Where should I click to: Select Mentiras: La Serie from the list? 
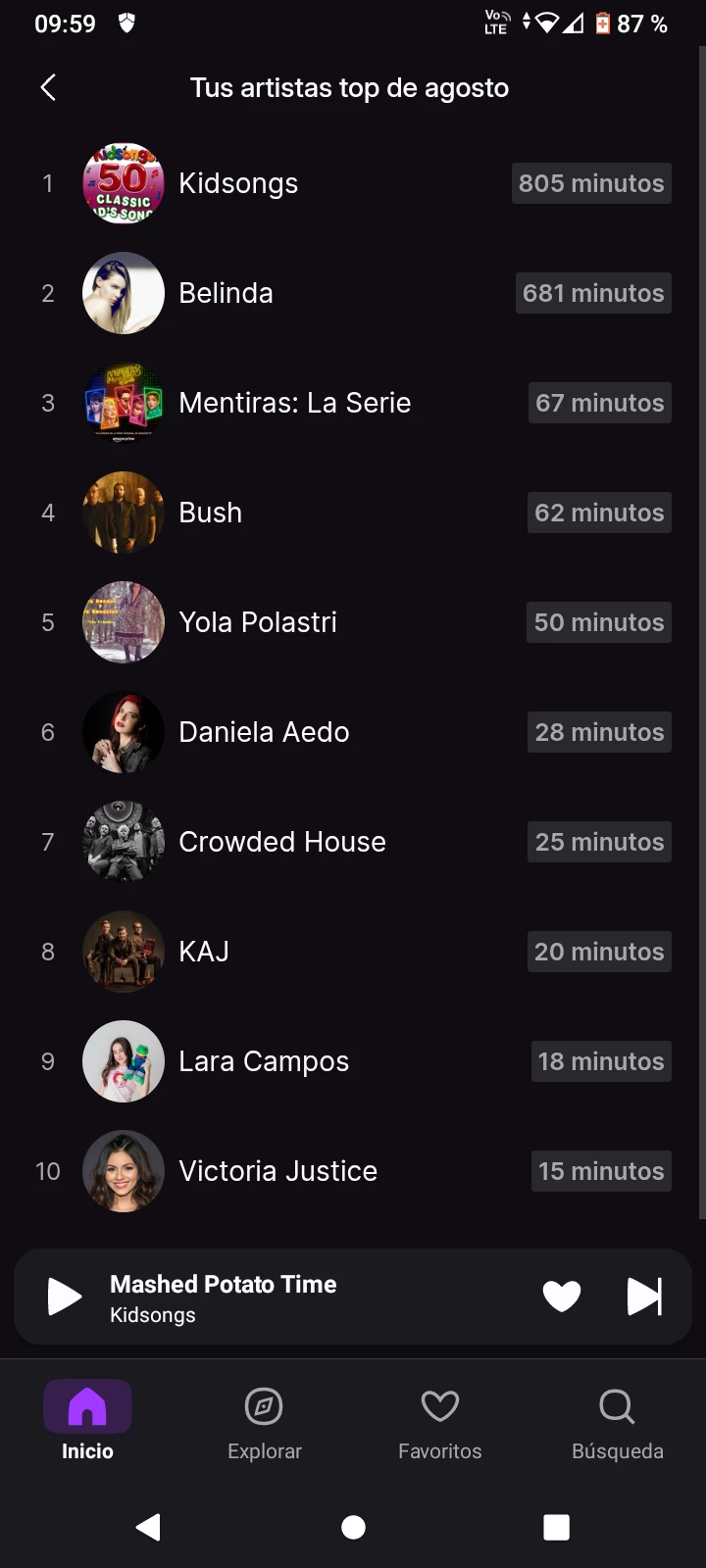click(294, 403)
